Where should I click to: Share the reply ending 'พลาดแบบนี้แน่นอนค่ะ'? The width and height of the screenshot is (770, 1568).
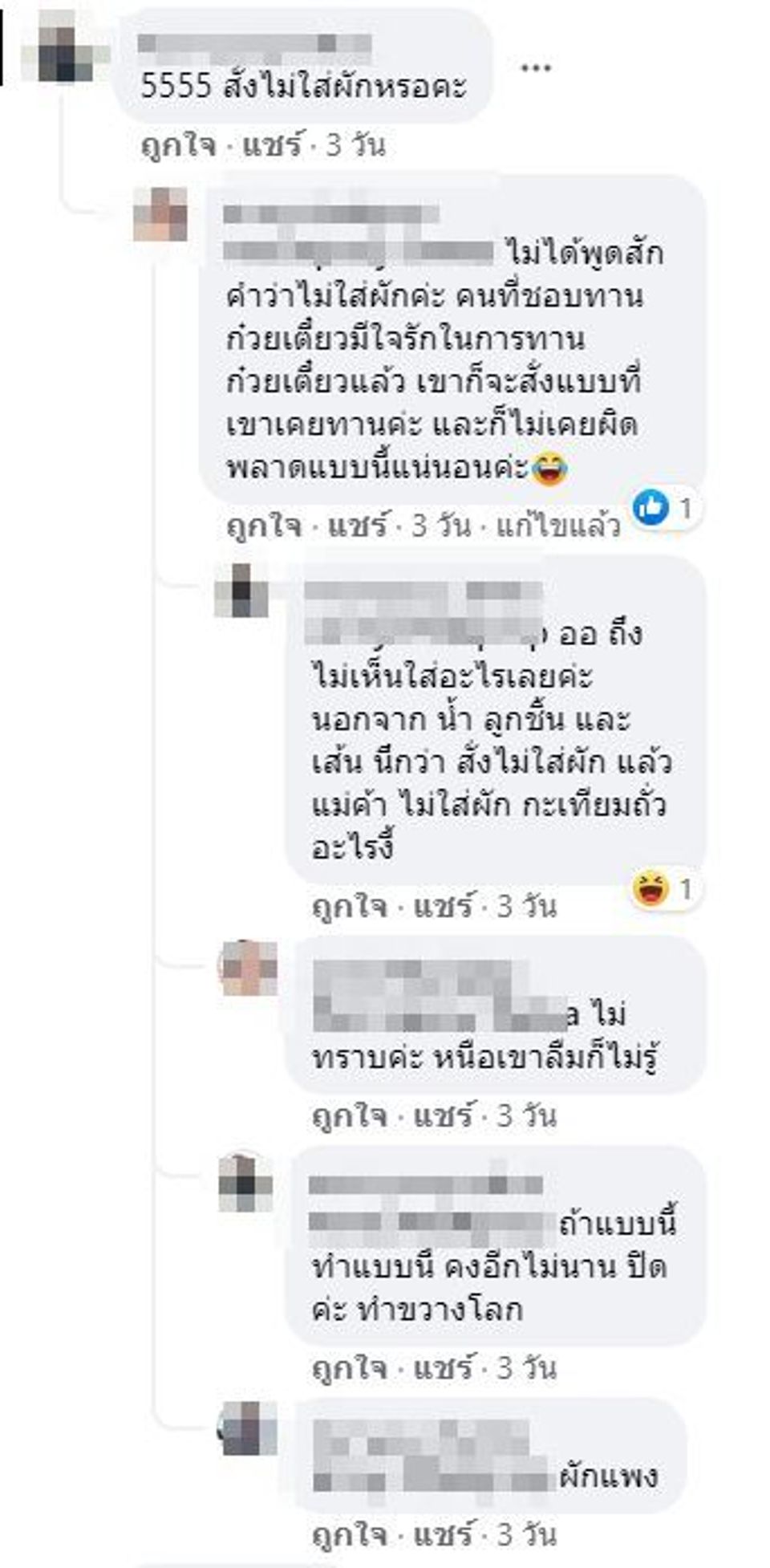coord(358,526)
